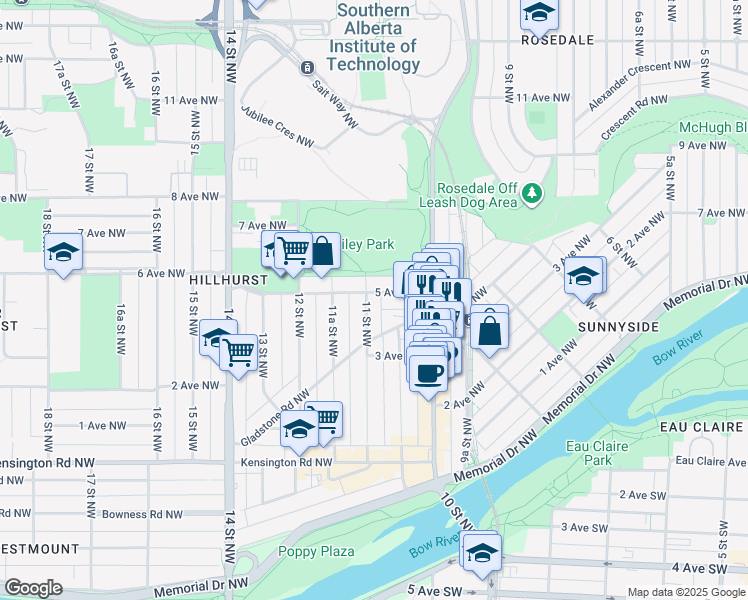
Task: Tap the shopping cart marker by 13 St NW
Action: tap(239, 355)
